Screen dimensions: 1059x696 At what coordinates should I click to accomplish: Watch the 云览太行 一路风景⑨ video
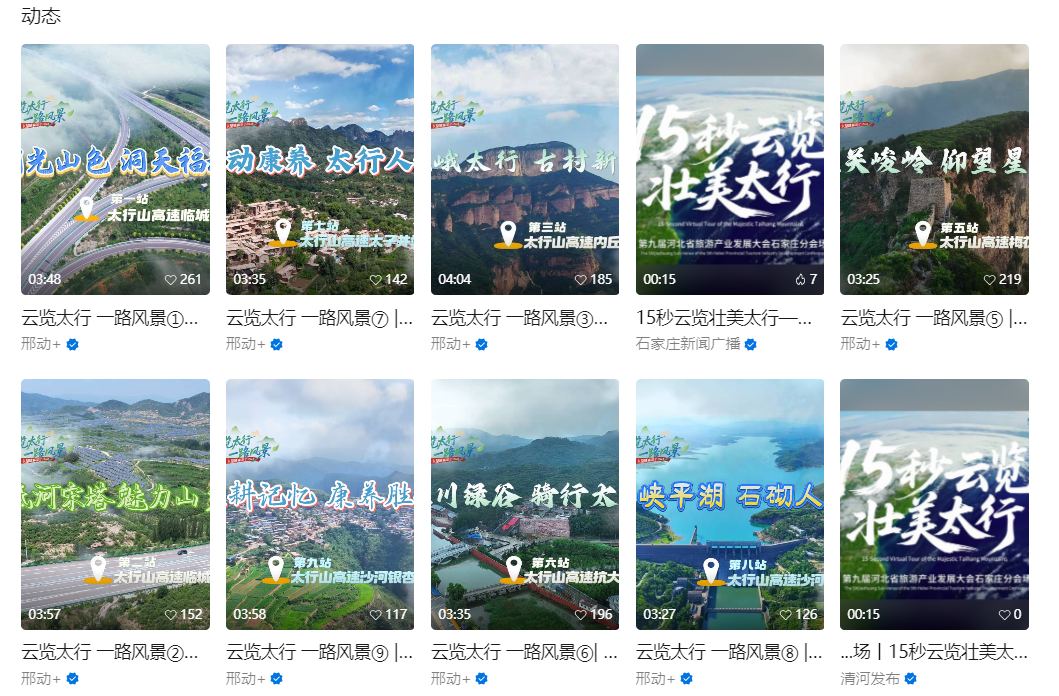320,504
